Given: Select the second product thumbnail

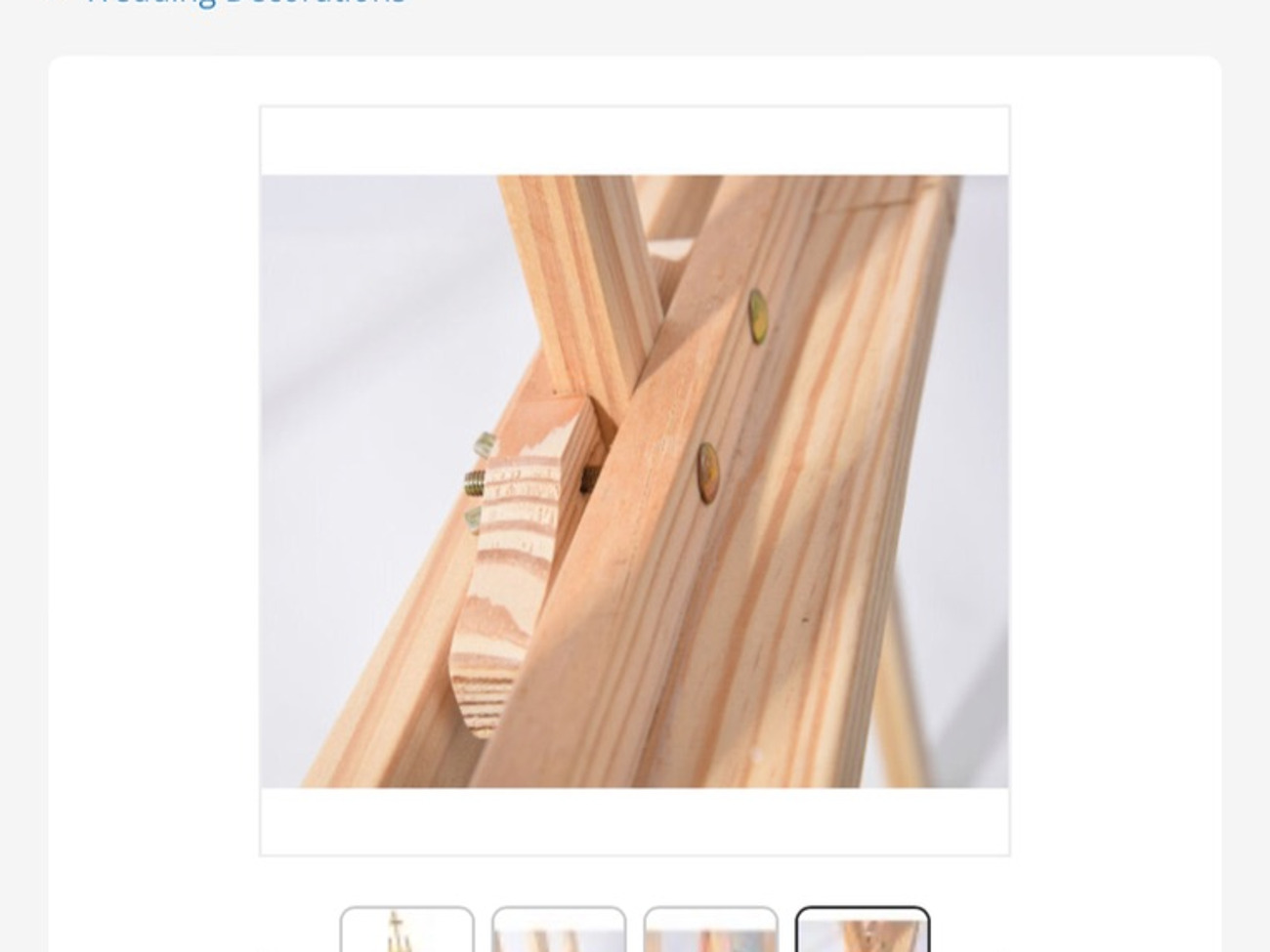Looking at the screenshot, I should click(559, 931).
